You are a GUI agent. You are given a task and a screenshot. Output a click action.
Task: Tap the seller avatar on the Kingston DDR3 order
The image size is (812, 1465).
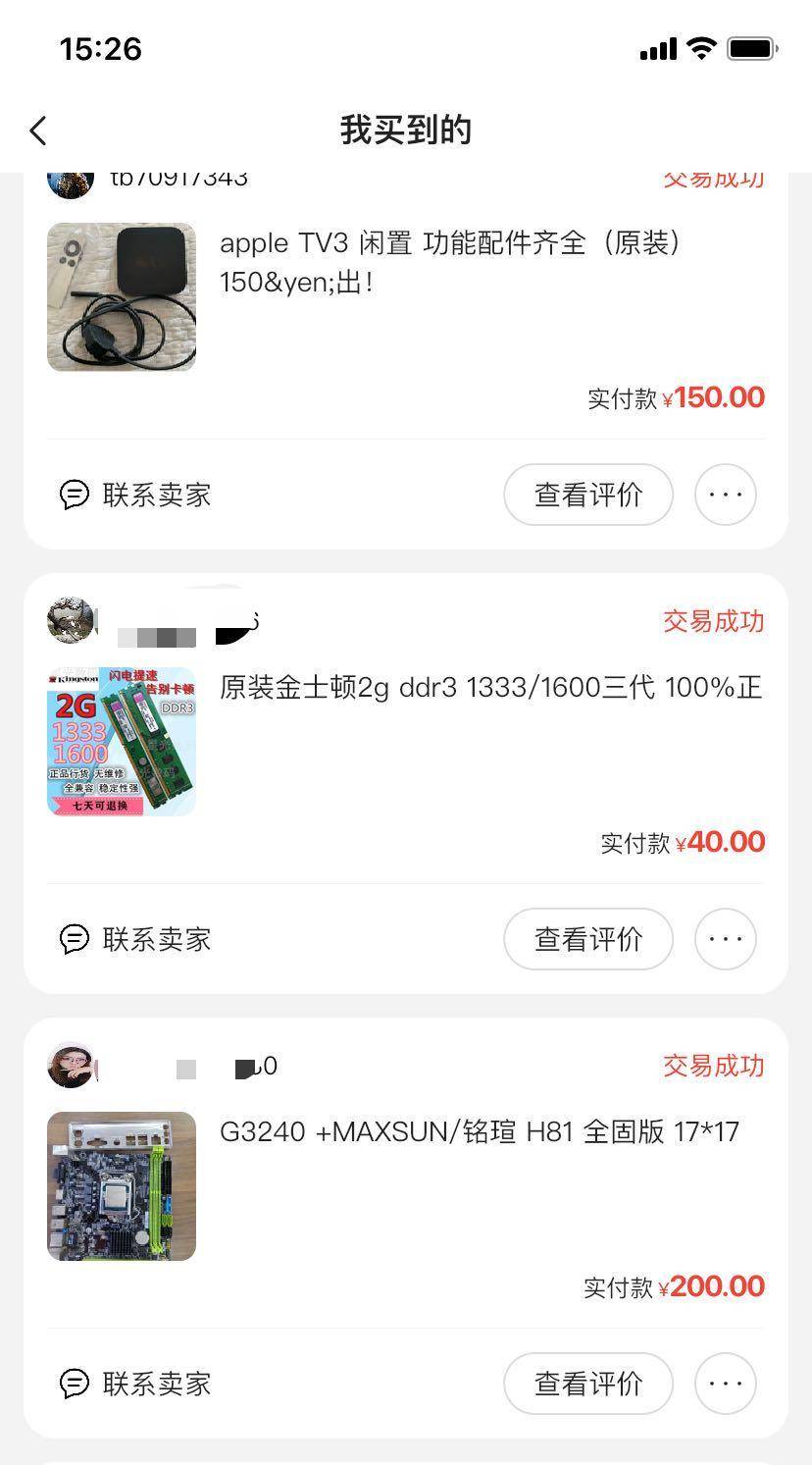click(x=70, y=622)
